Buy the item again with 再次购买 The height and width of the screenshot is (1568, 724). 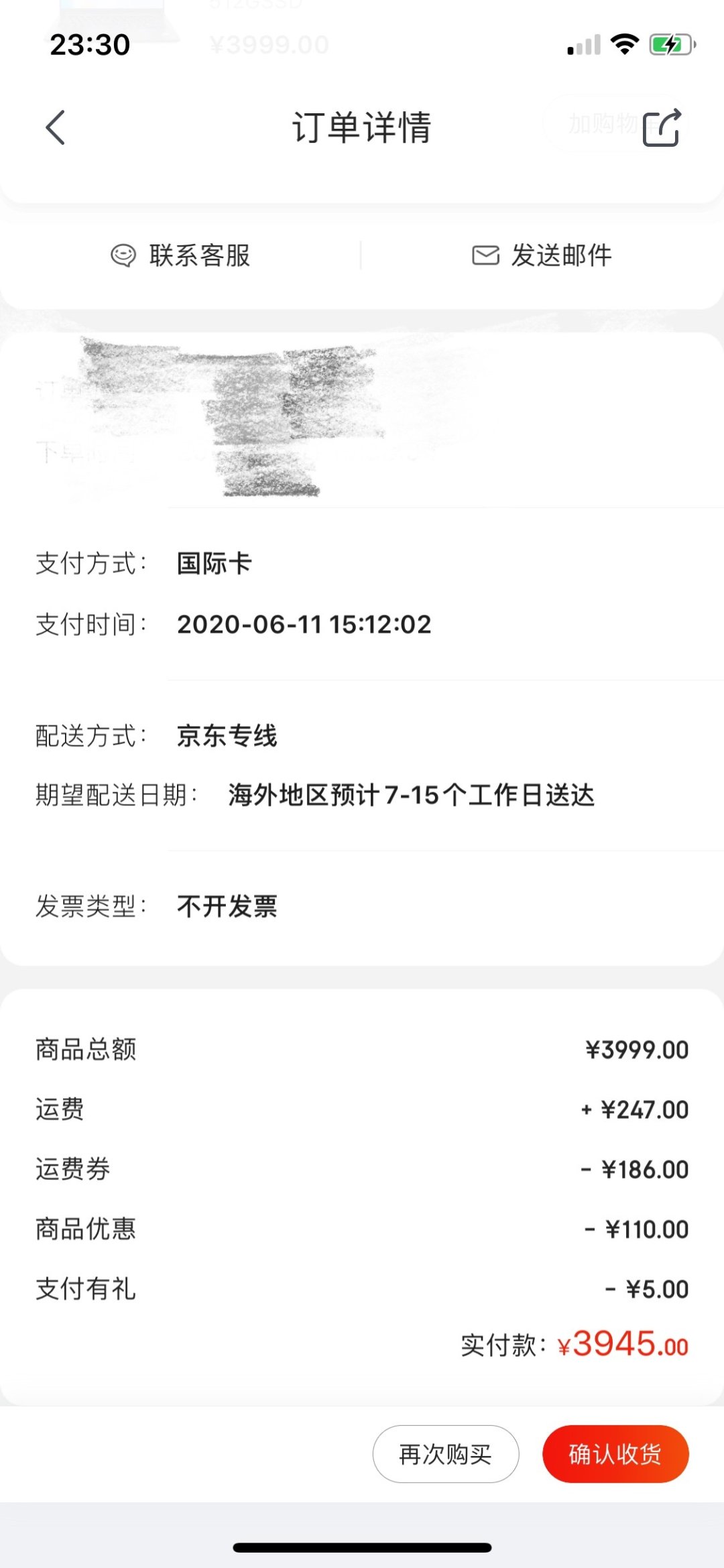pyautogui.click(x=446, y=1454)
